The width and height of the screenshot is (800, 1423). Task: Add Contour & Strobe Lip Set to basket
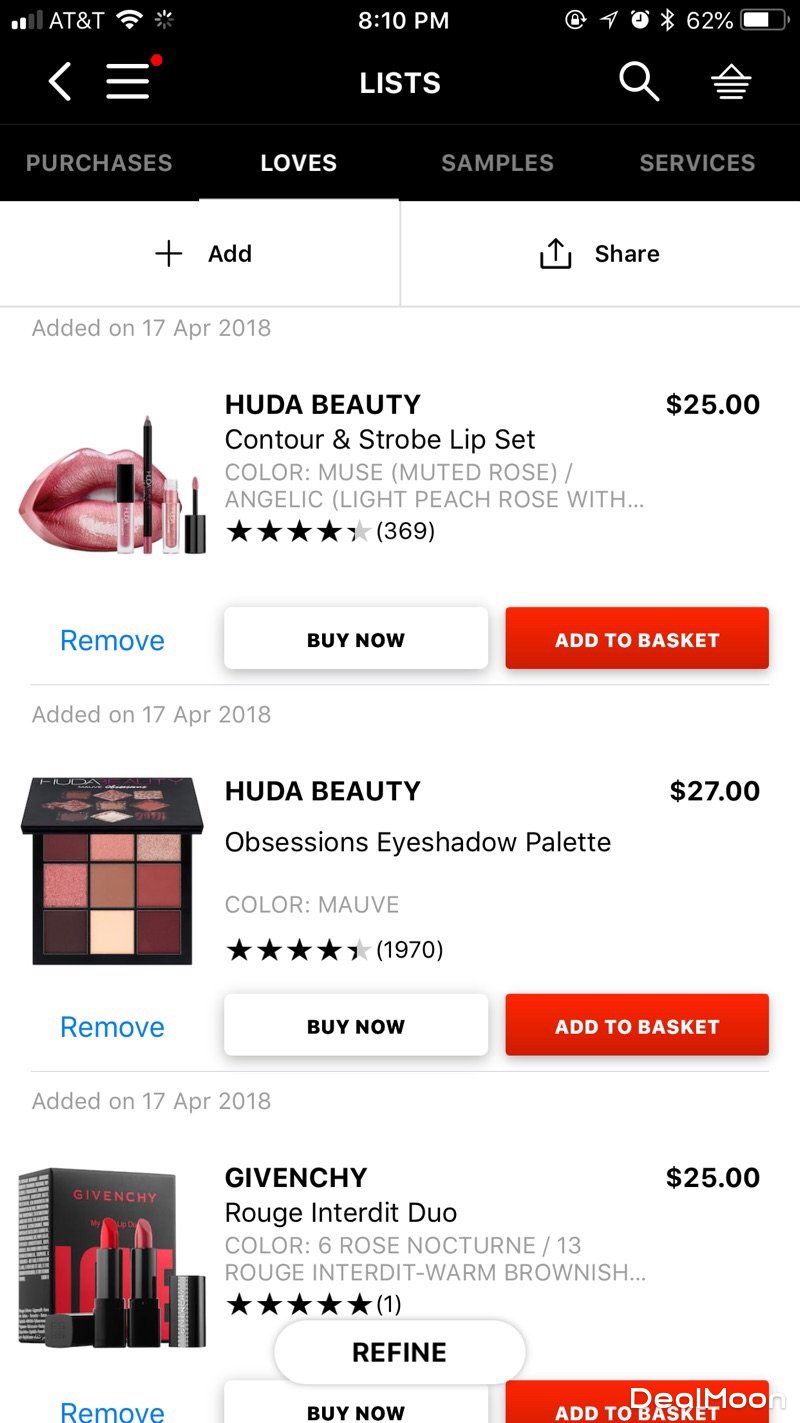coord(637,639)
